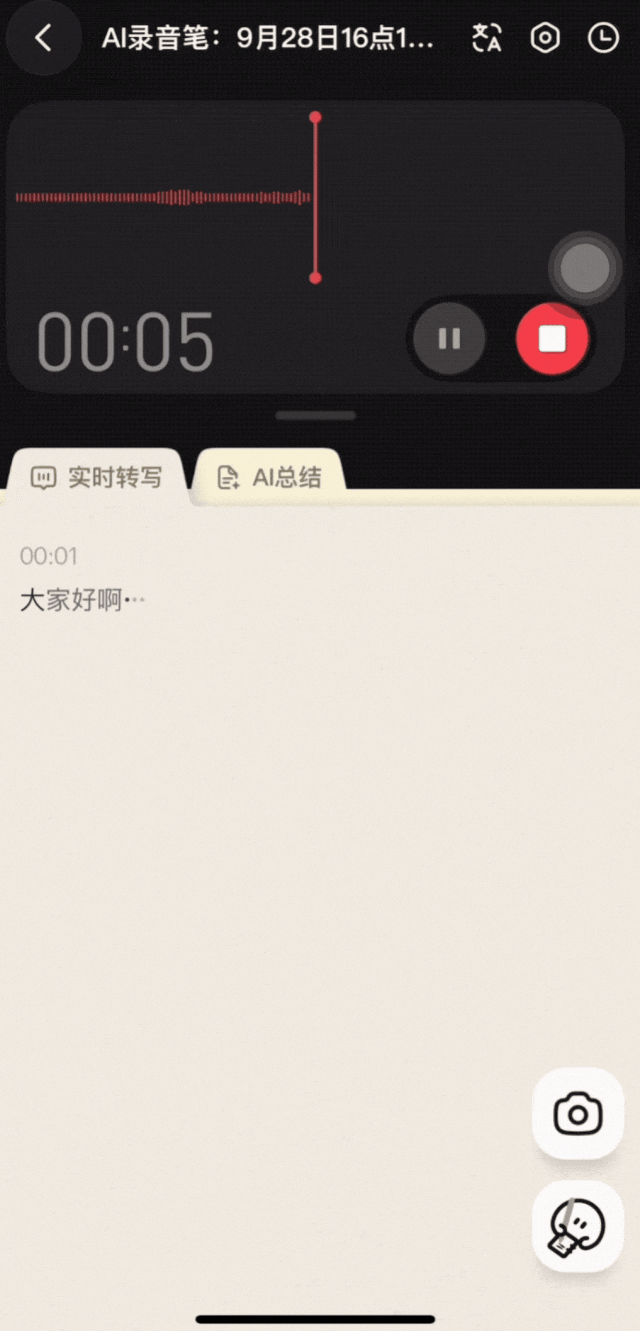Image resolution: width=640 pixels, height=1331 pixels.
Task: Pause the recording
Action: pyautogui.click(x=450, y=339)
